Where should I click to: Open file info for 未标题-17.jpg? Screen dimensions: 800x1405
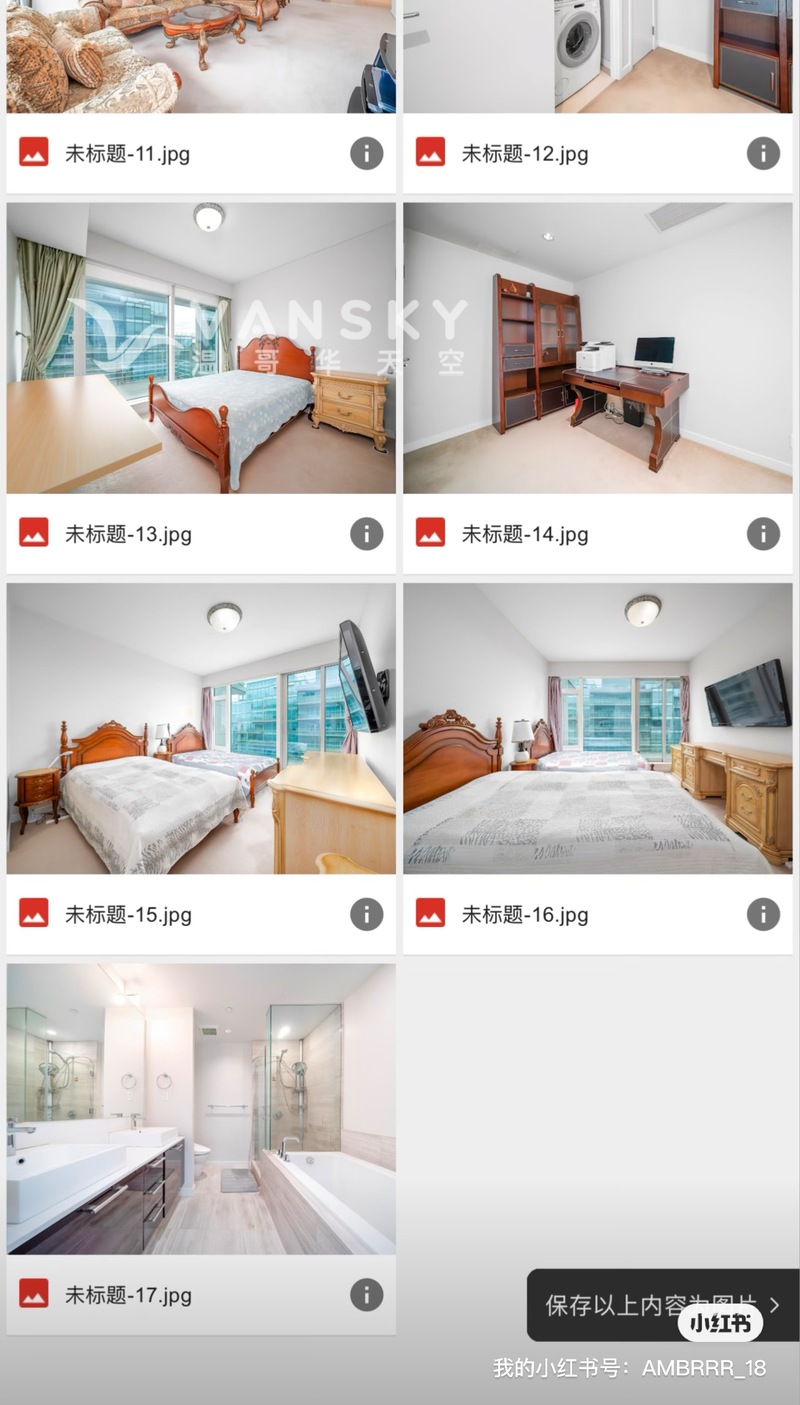click(366, 1295)
